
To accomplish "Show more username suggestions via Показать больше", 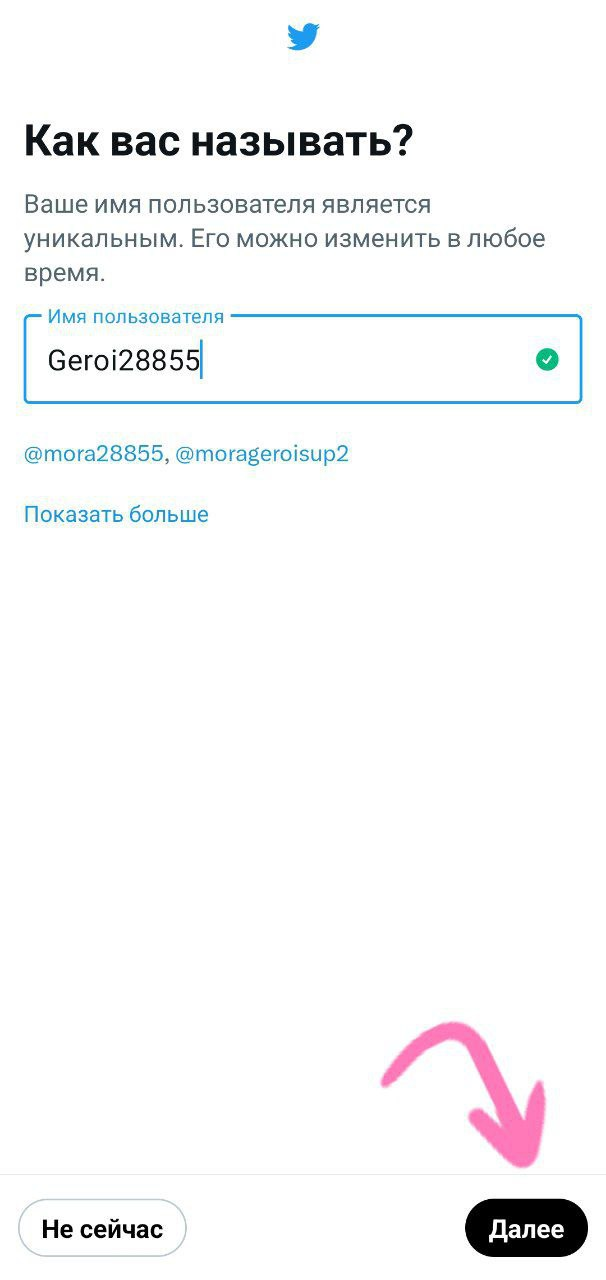I will pos(116,515).
